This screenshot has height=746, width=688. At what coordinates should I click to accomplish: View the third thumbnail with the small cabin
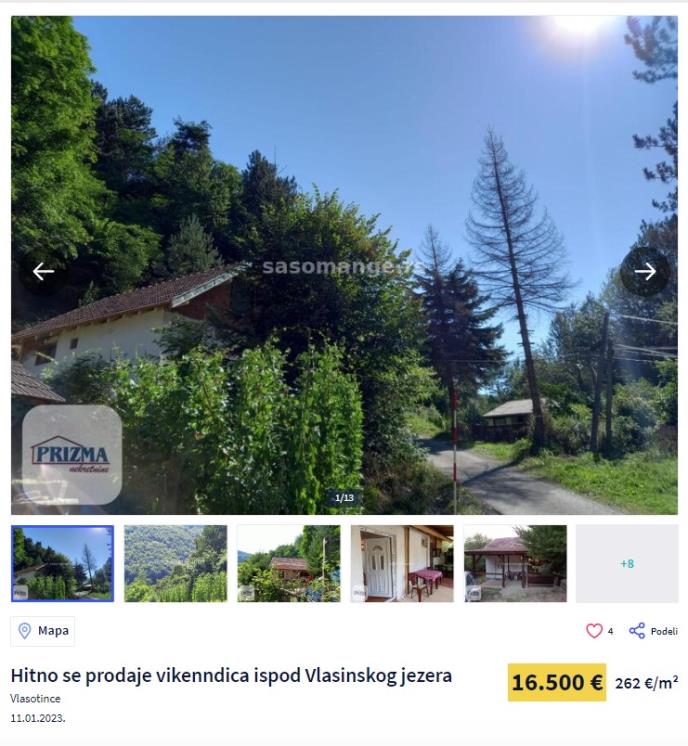pyautogui.click(x=288, y=564)
